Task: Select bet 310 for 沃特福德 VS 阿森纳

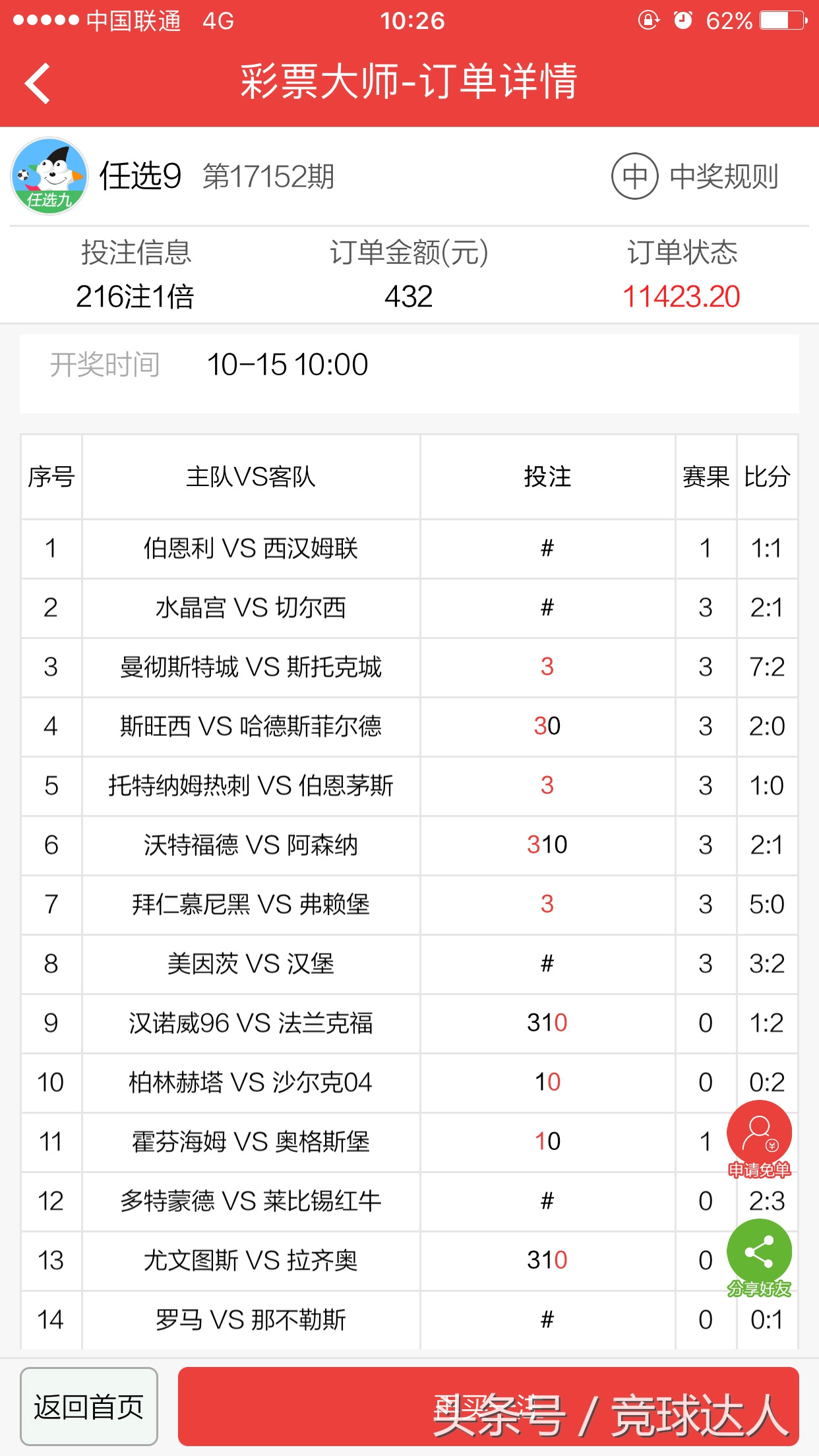Action: click(547, 845)
